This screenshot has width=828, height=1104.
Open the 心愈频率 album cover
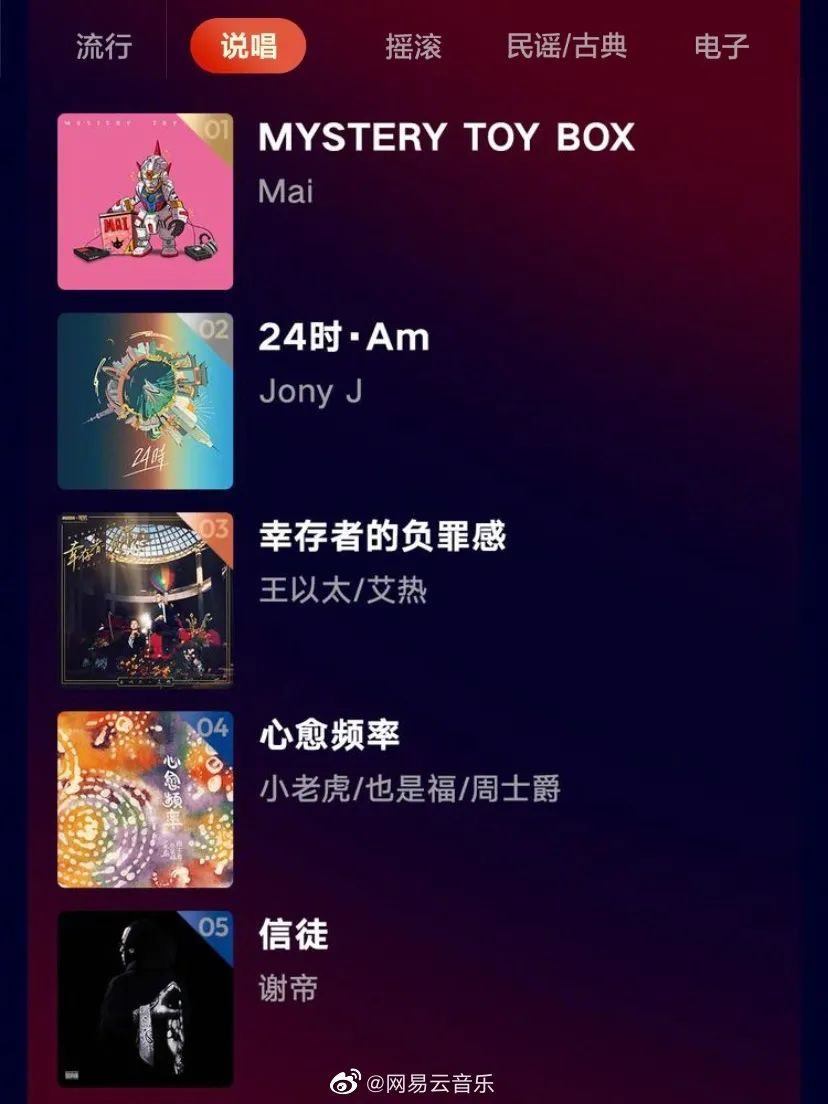pos(144,796)
